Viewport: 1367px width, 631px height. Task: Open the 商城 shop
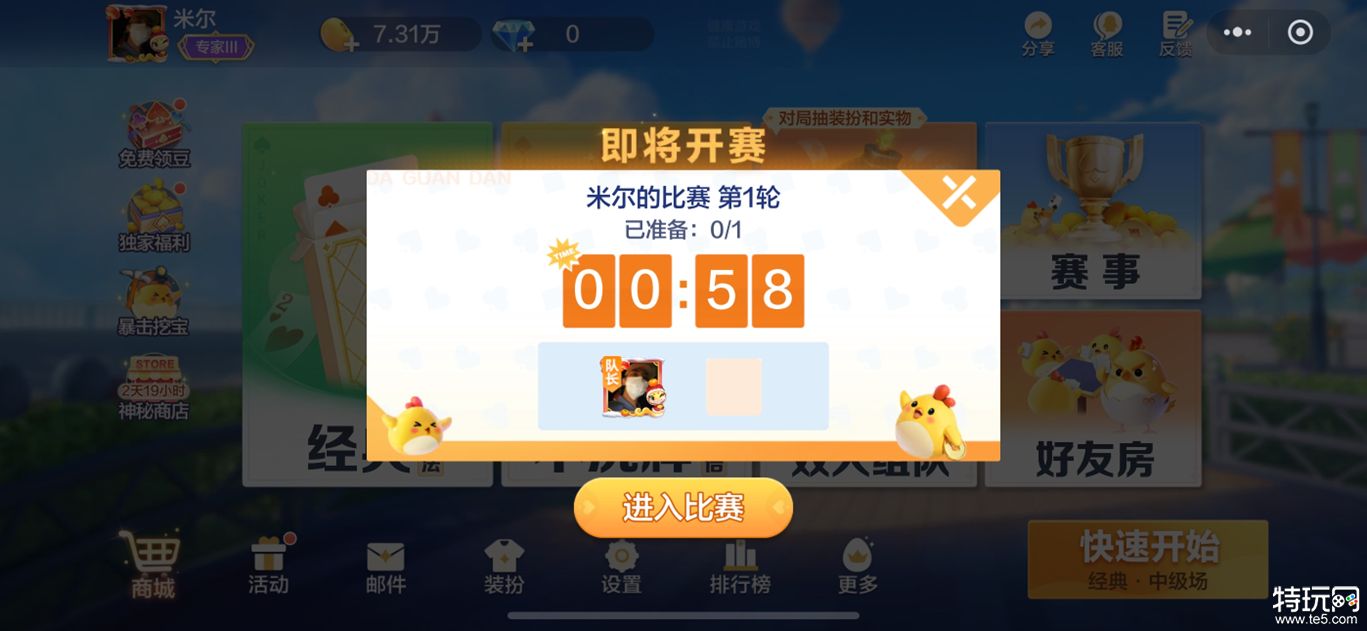click(151, 565)
